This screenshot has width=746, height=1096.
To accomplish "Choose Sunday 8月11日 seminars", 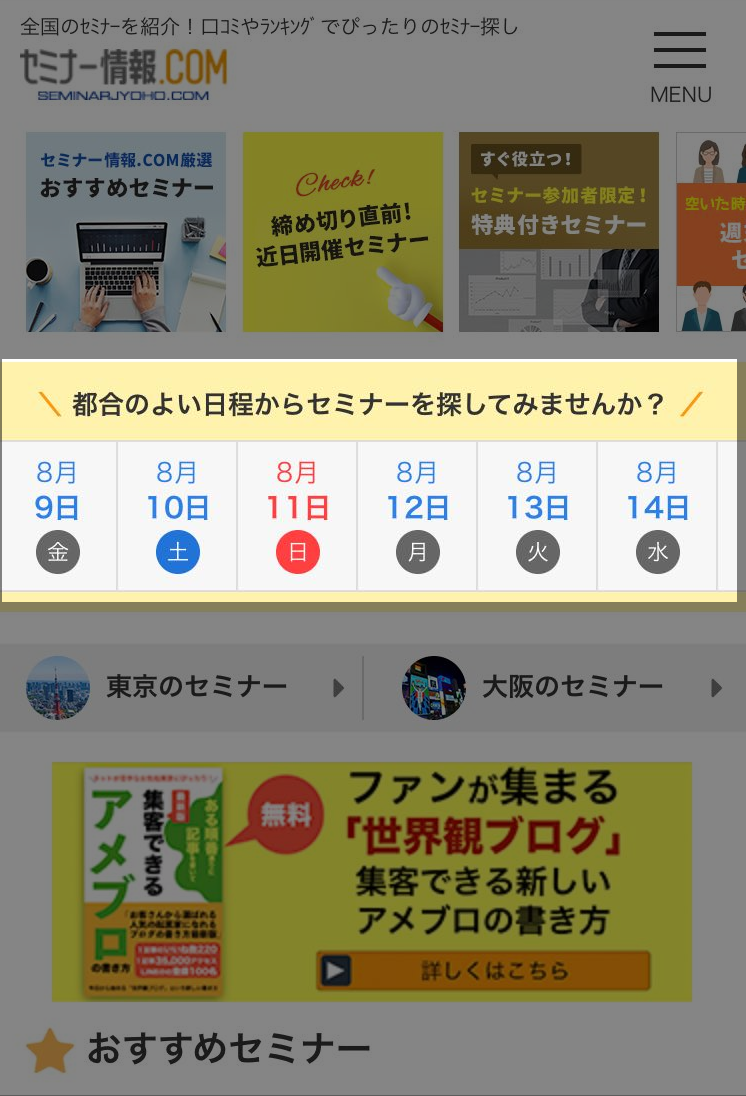I will pyautogui.click(x=297, y=516).
